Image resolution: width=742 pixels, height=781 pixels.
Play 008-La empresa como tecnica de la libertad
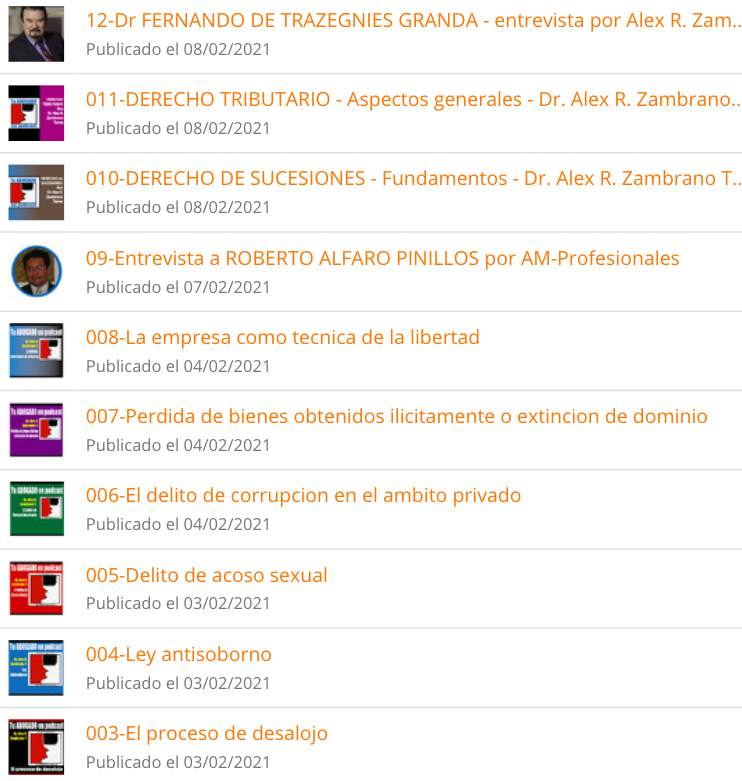pyautogui.click(x=283, y=338)
